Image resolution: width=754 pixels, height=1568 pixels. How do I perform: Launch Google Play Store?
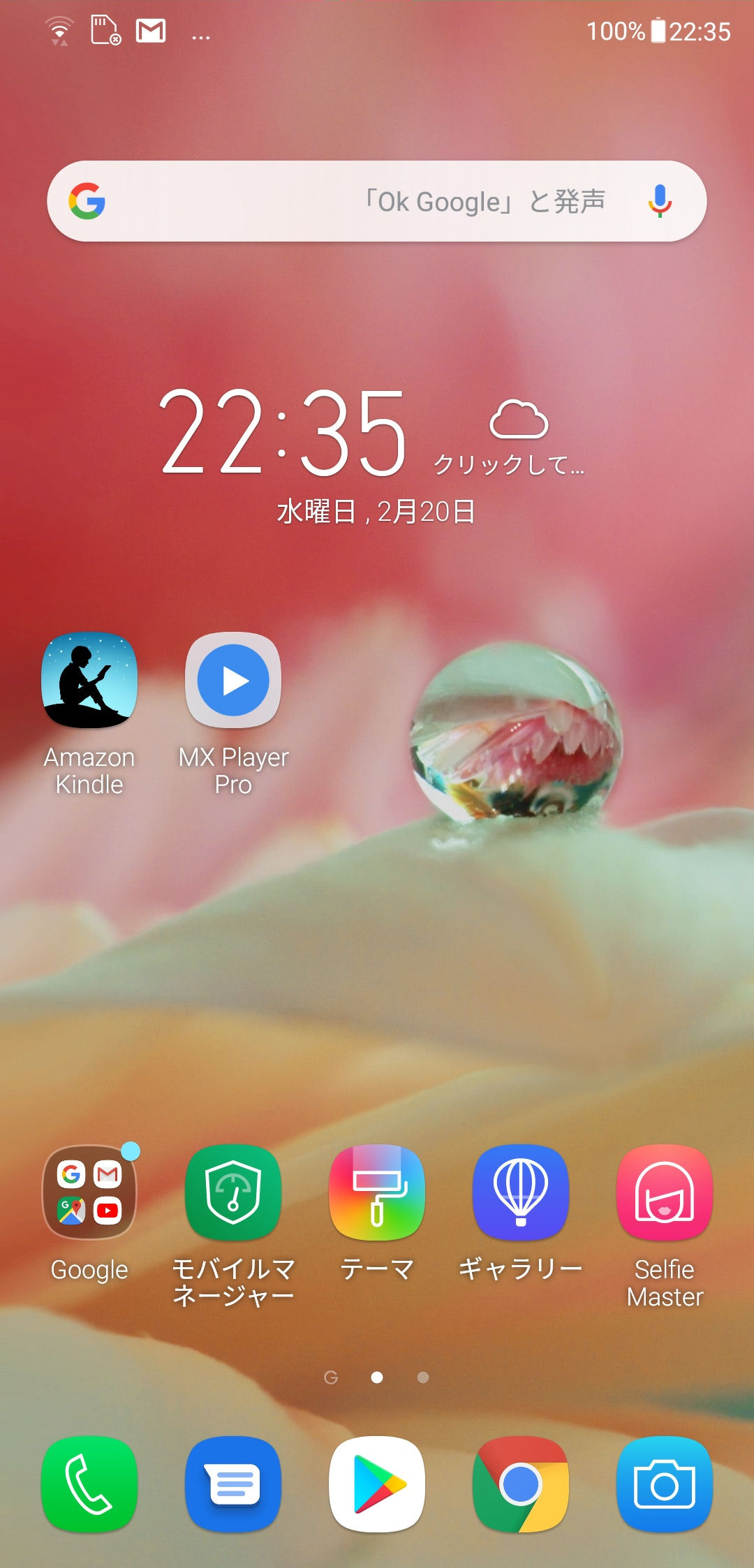(377, 1484)
